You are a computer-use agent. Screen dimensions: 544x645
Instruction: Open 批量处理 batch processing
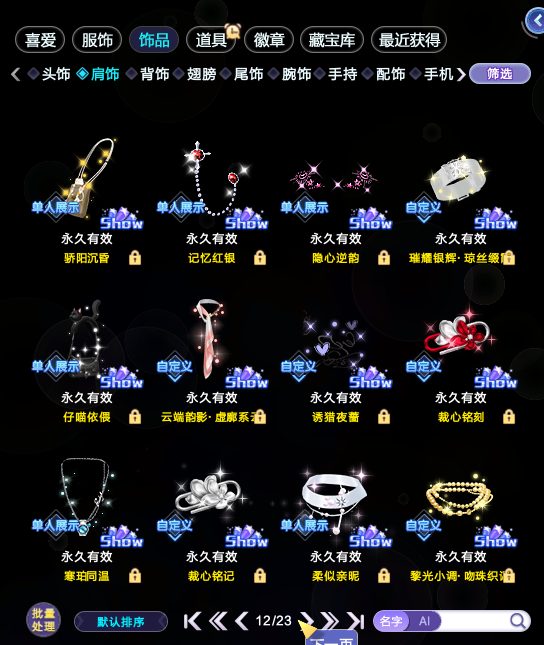click(43, 620)
